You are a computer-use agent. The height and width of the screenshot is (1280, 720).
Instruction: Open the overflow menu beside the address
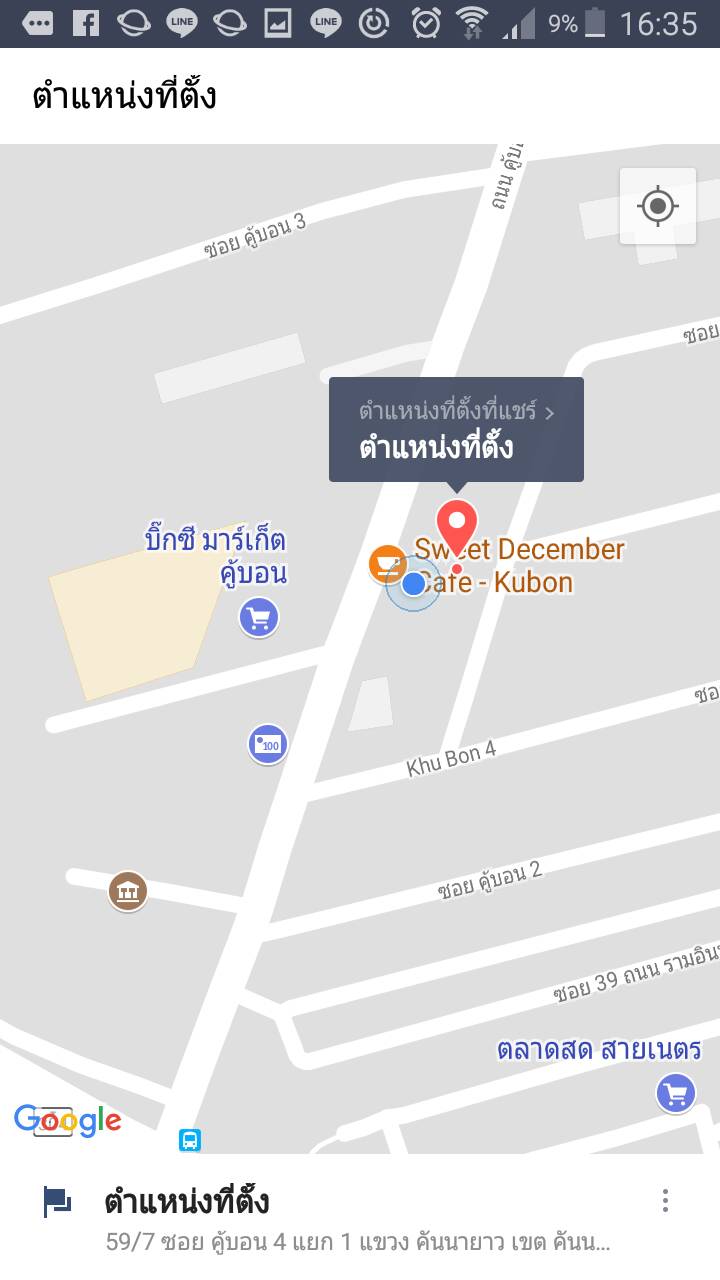click(665, 1201)
